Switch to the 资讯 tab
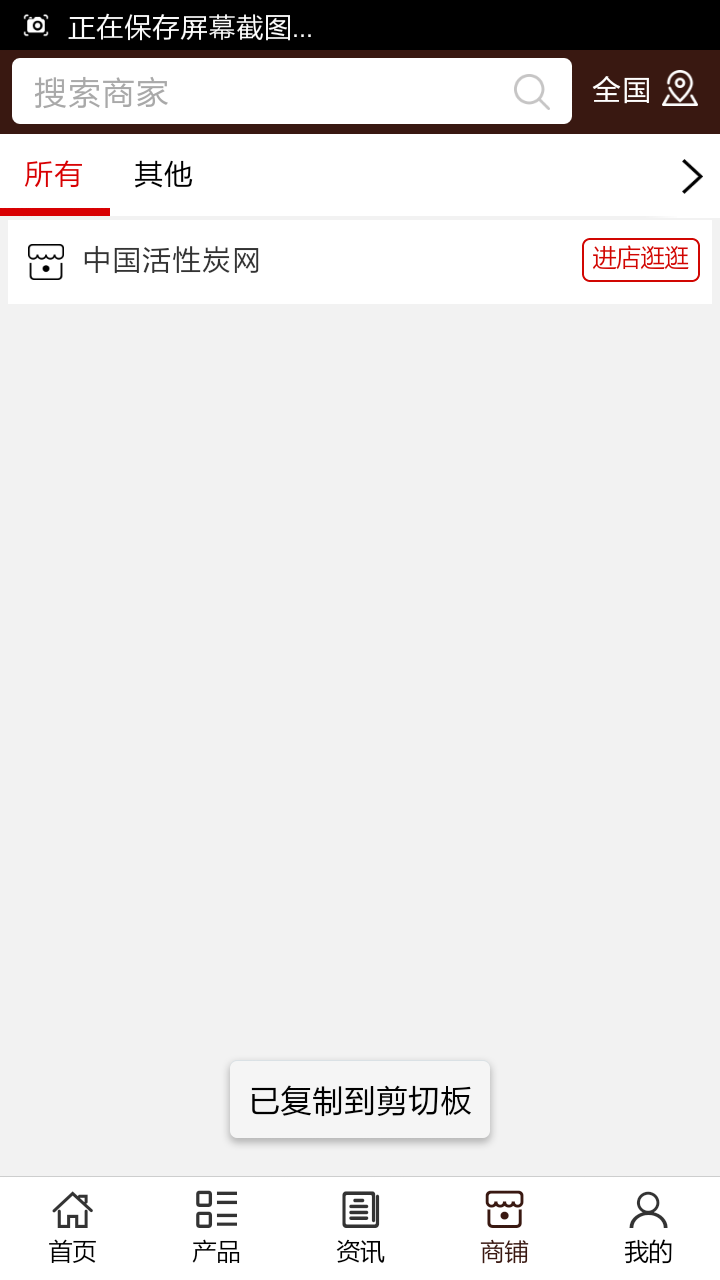The width and height of the screenshot is (720, 1280). click(x=360, y=1226)
